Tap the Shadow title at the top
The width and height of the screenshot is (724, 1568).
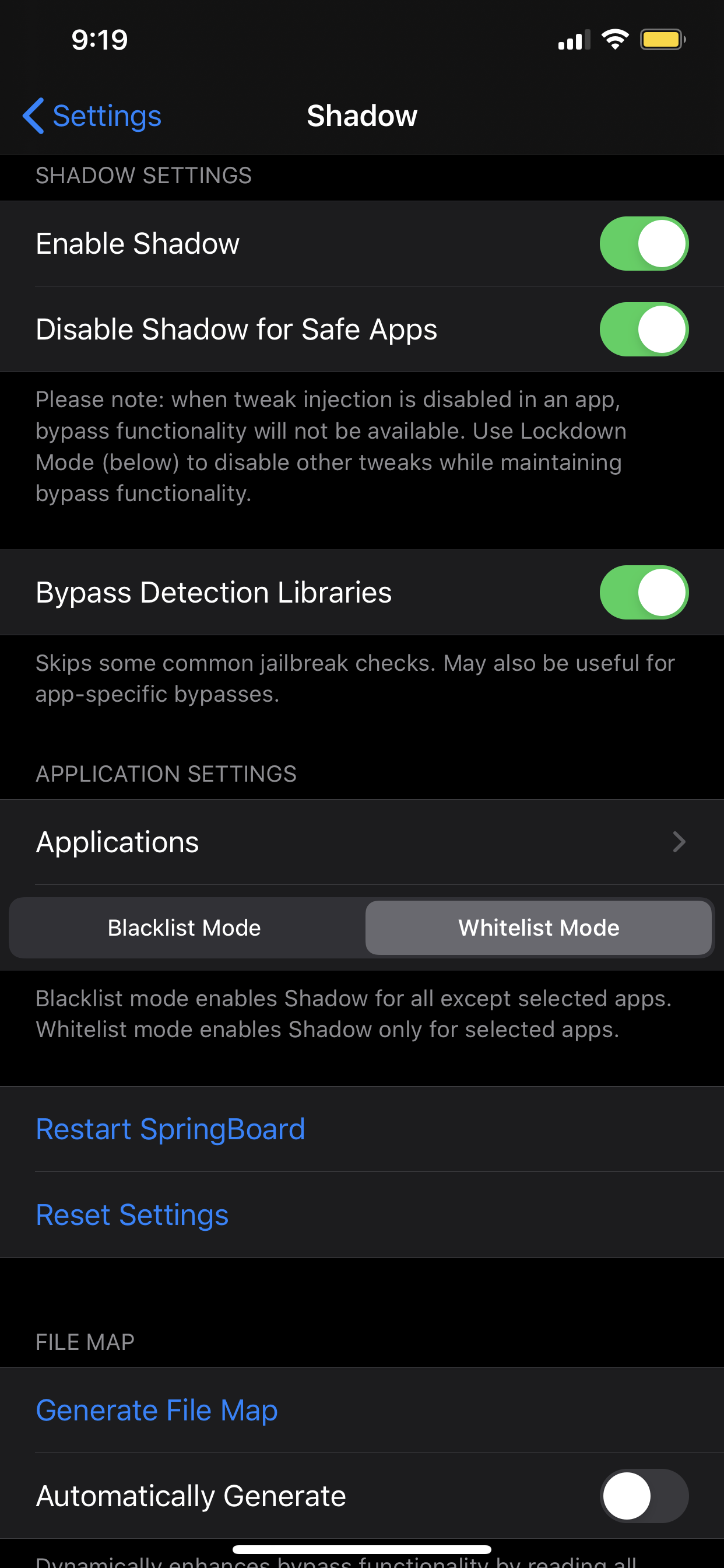click(x=362, y=115)
